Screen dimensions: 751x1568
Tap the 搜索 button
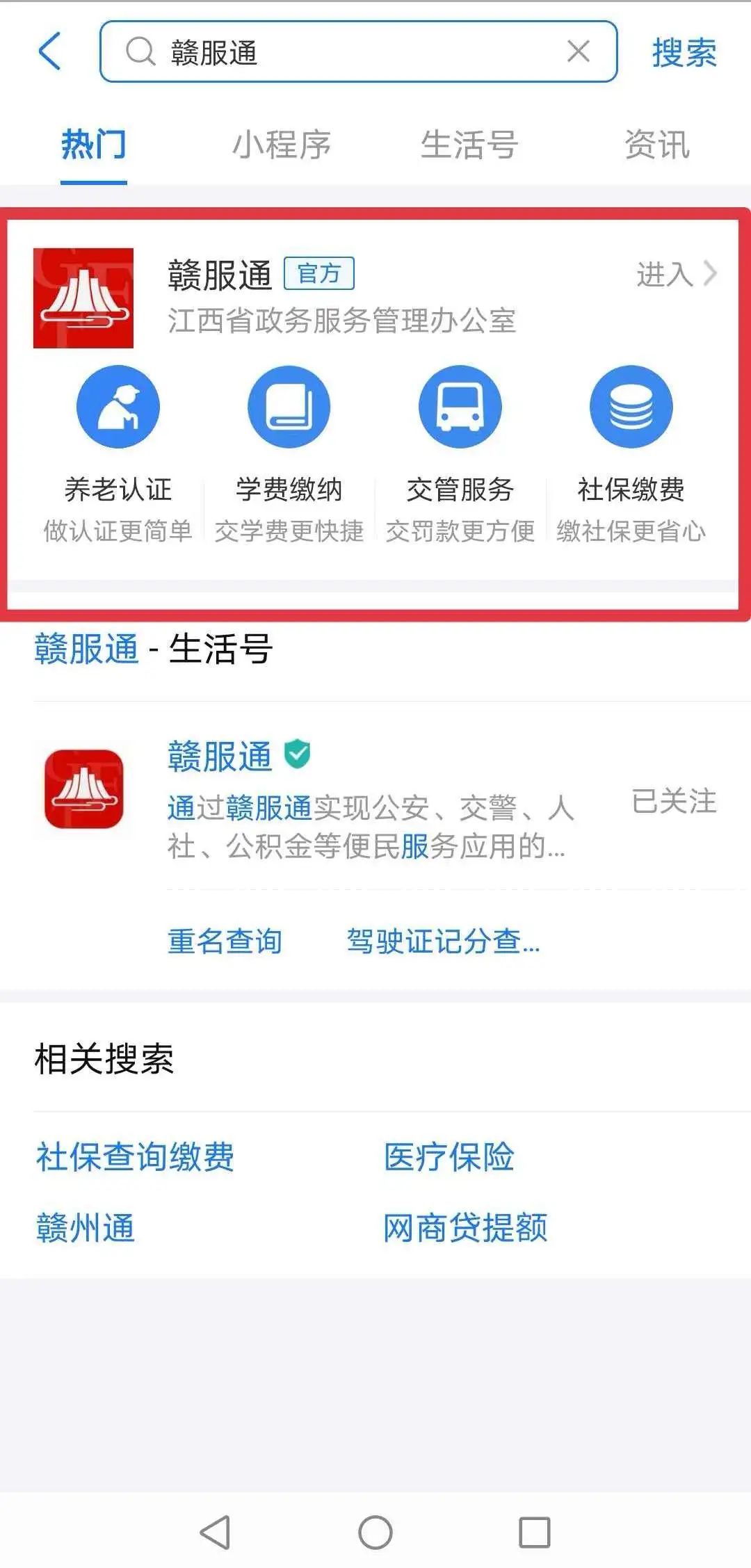click(684, 53)
